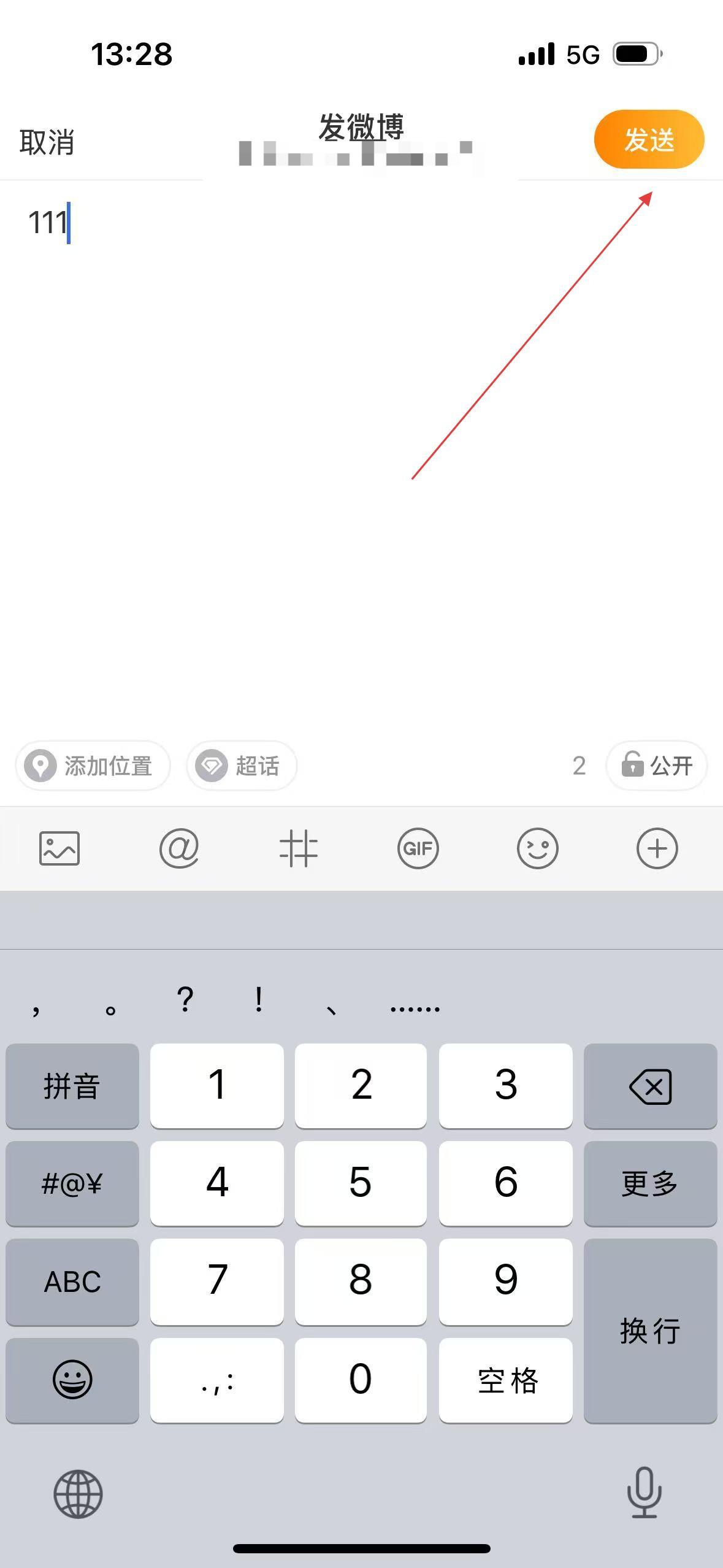Attach a photo using the image icon
723x1568 pixels.
[59, 848]
